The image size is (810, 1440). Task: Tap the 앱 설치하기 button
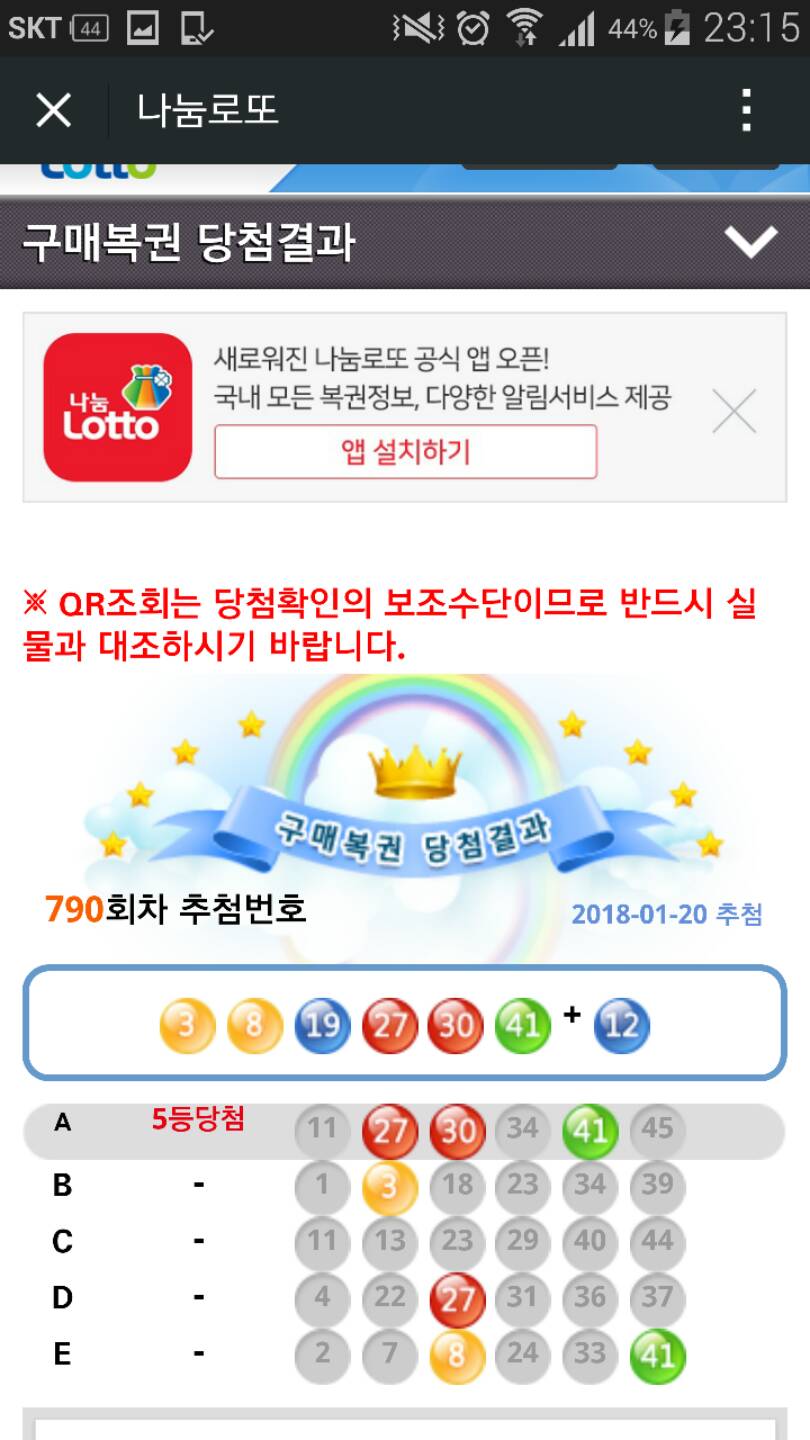coord(405,452)
